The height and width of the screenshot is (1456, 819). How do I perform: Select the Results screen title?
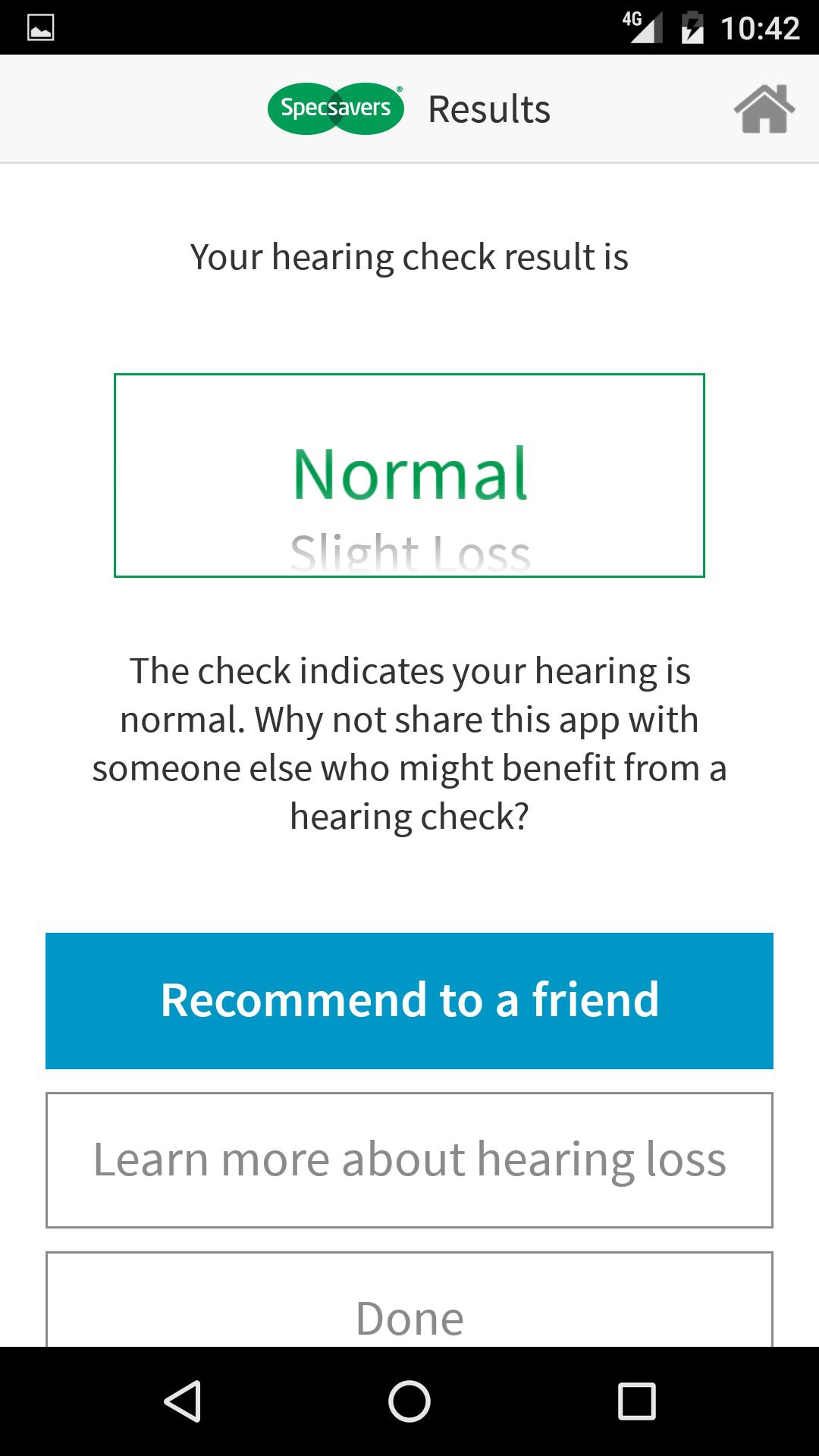pyautogui.click(x=489, y=108)
